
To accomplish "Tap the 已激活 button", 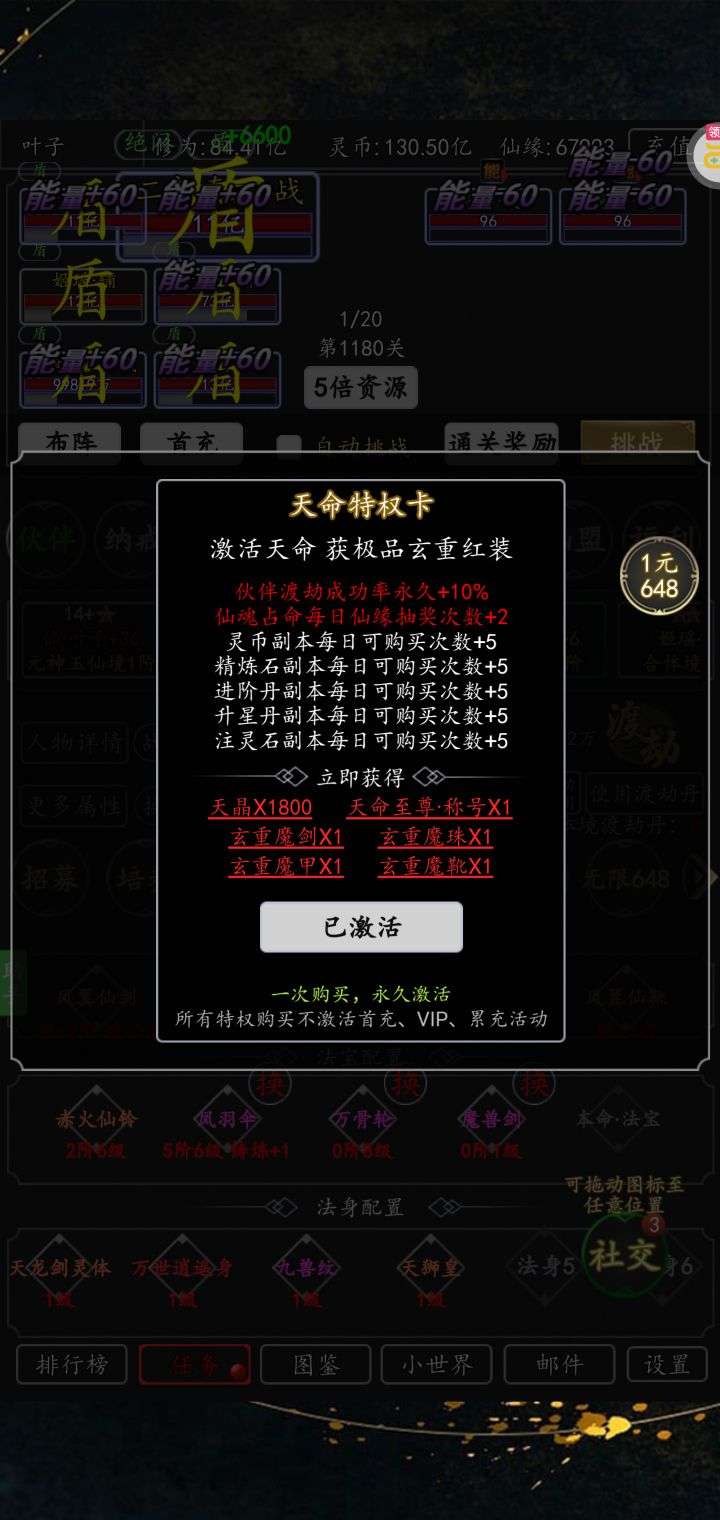I will tap(361, 927).
